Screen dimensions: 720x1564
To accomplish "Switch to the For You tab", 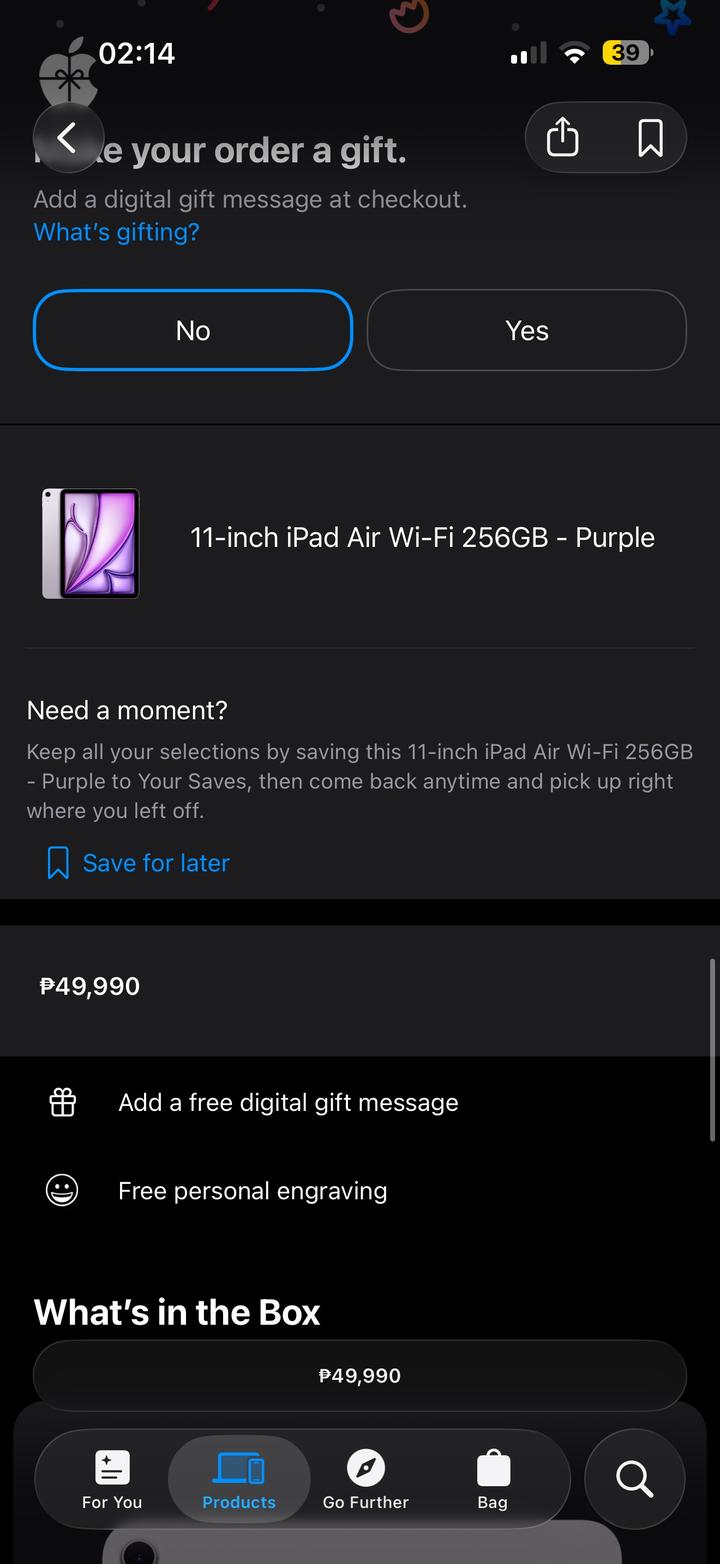I will pos(112,1479).
